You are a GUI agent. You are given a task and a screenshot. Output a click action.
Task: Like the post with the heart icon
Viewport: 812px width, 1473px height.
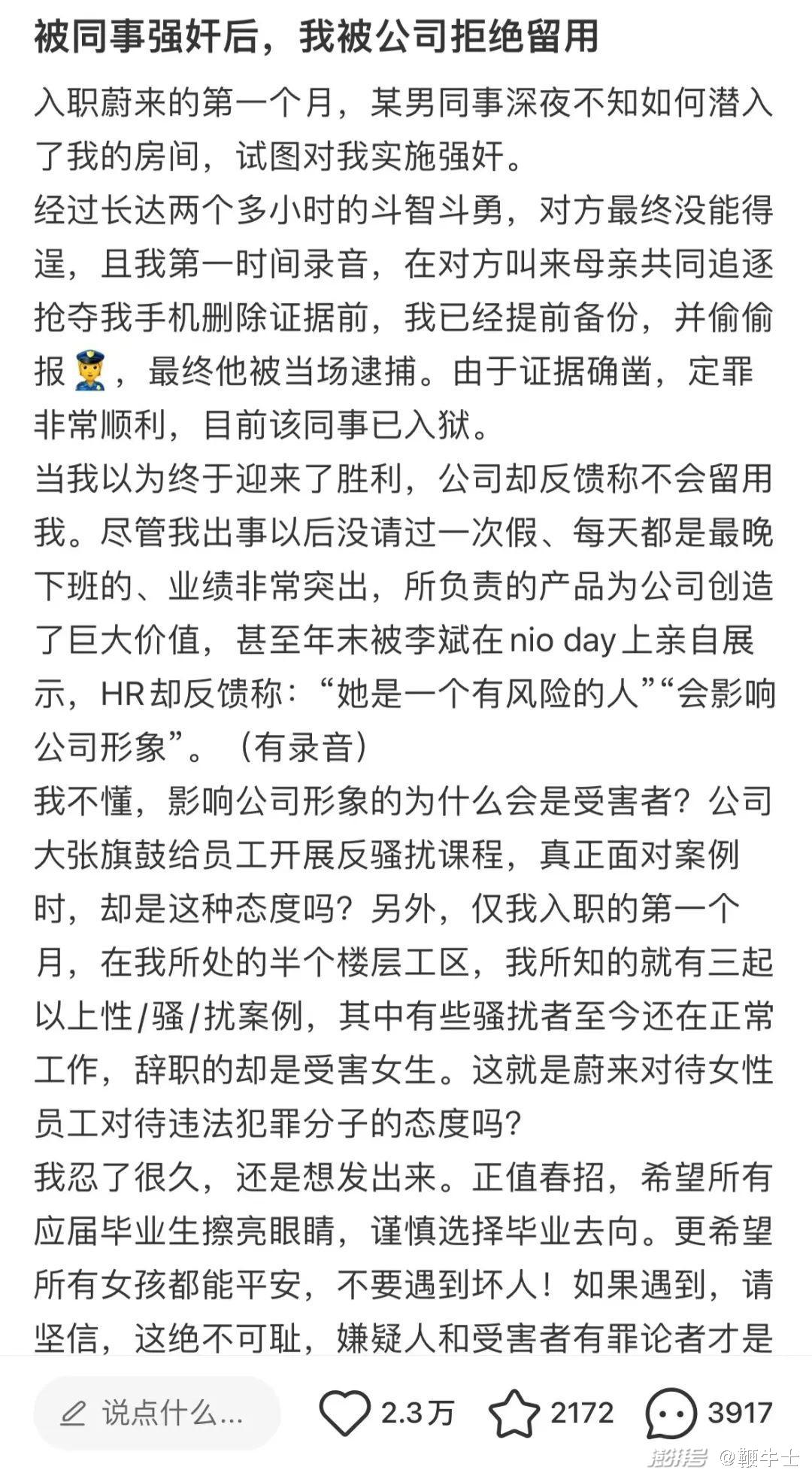345,1414
